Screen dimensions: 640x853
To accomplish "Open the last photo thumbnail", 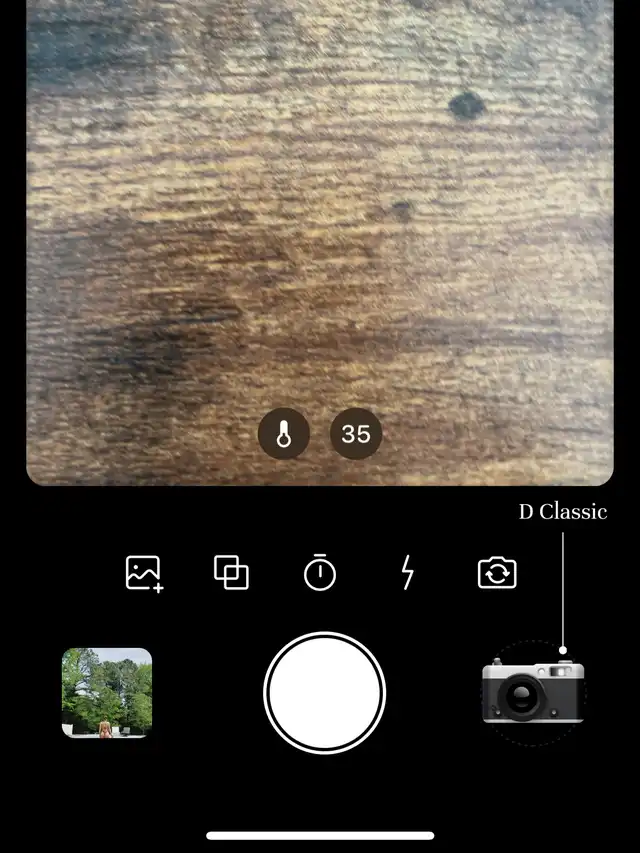I will pos(107,693).
